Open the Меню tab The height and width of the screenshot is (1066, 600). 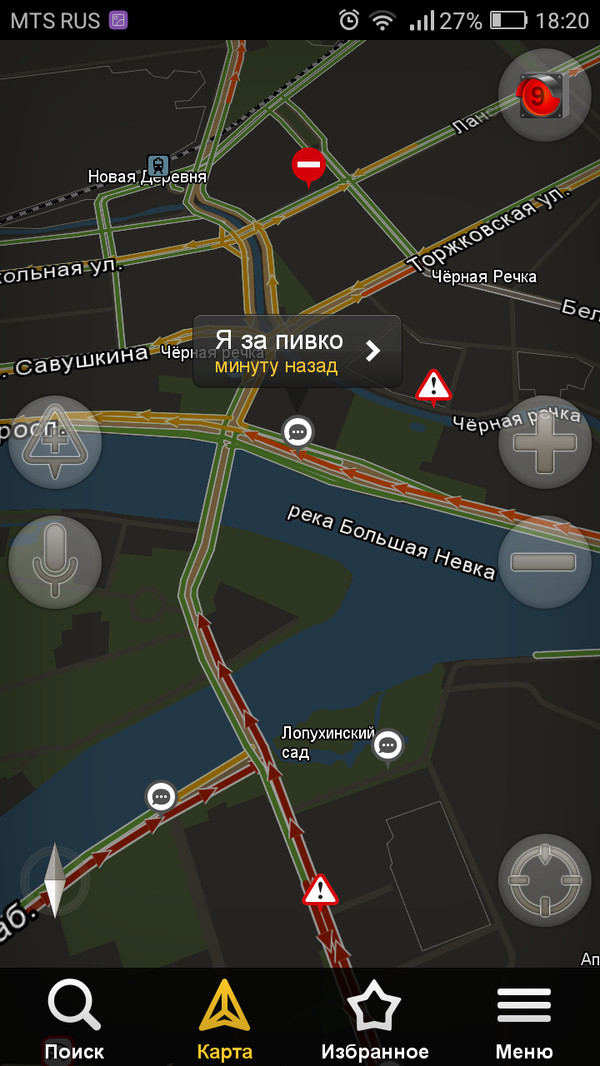click(x=524, y=1018)
